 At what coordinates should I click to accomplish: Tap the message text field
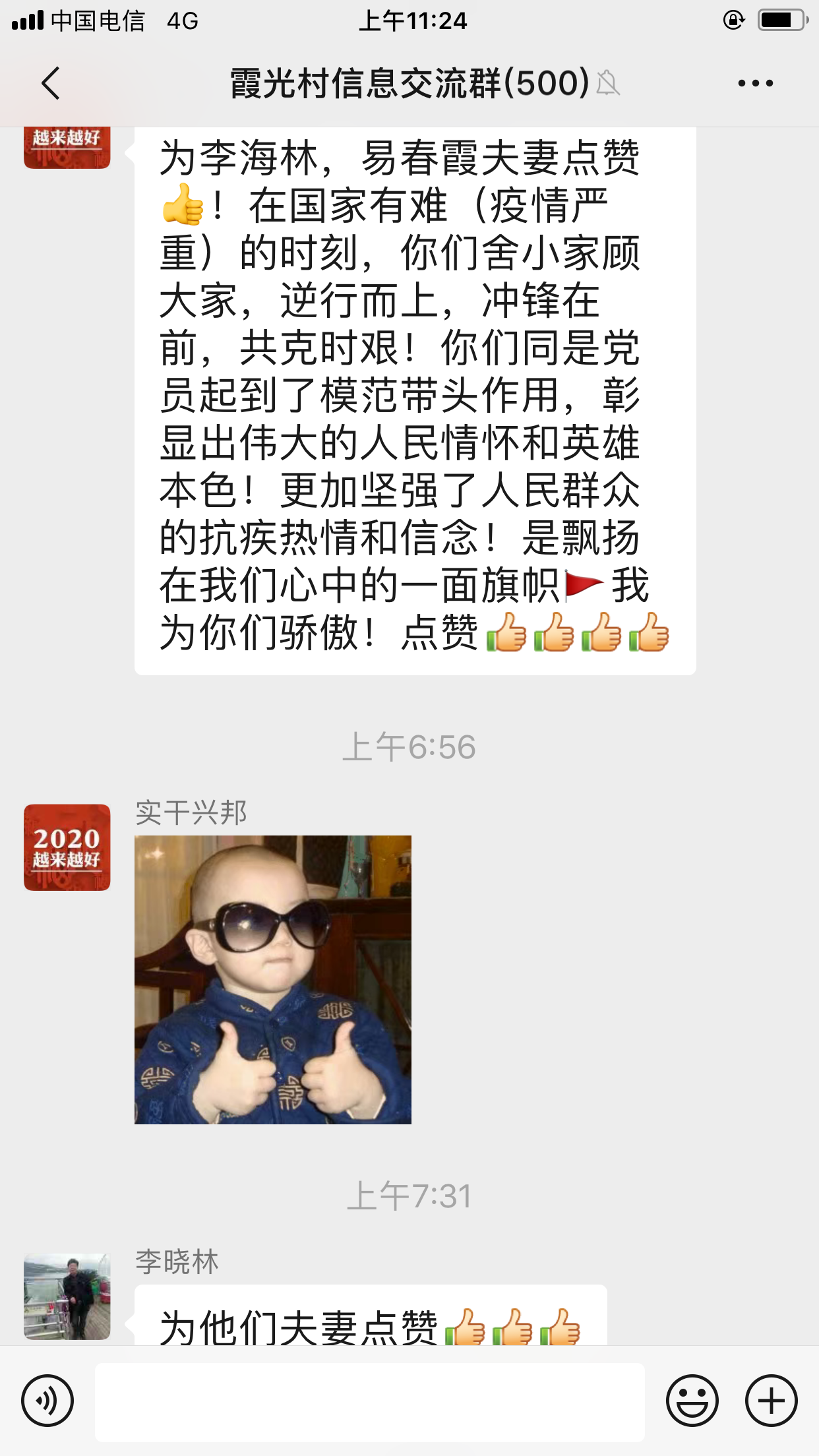(370, 1401)
